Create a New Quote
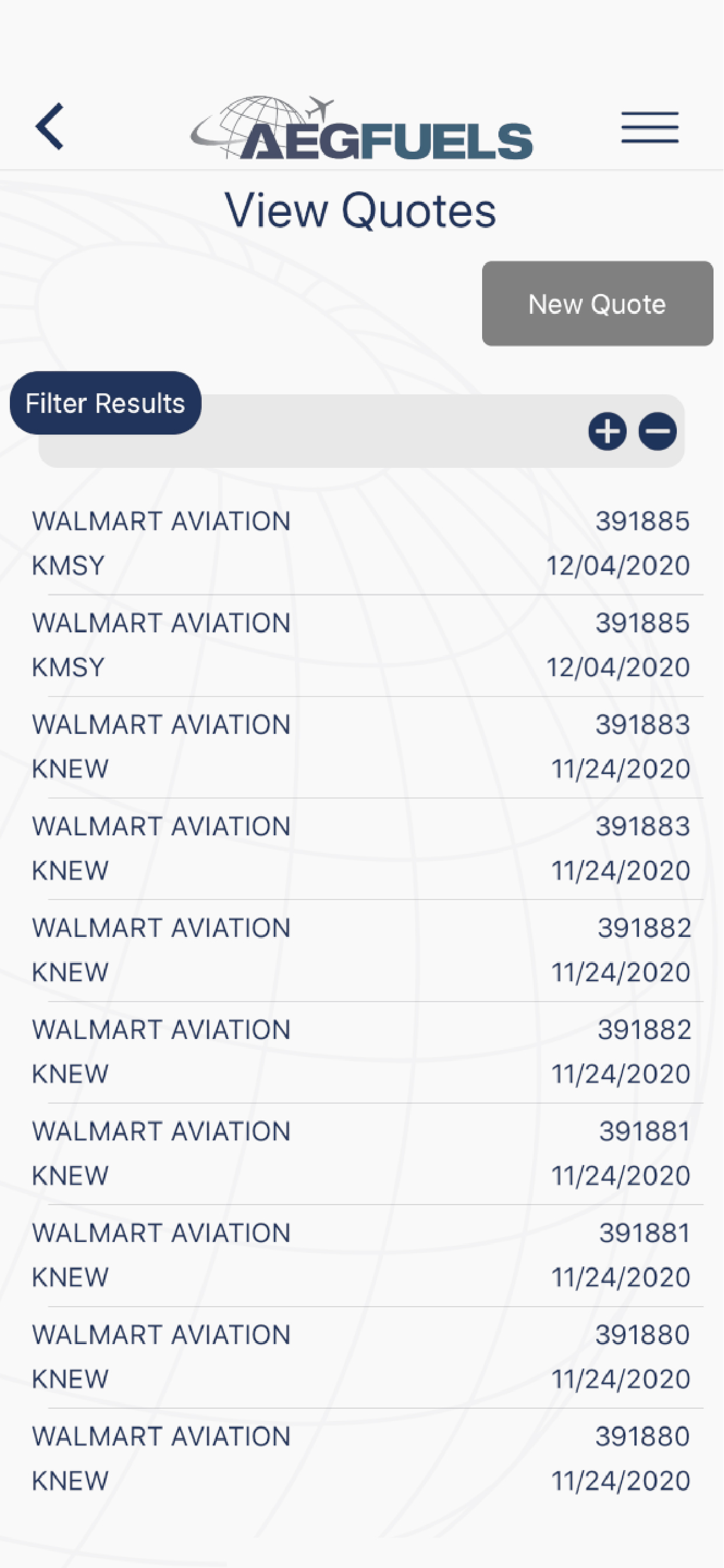This screenshot has height=1568, width=724. coord(598,304)
